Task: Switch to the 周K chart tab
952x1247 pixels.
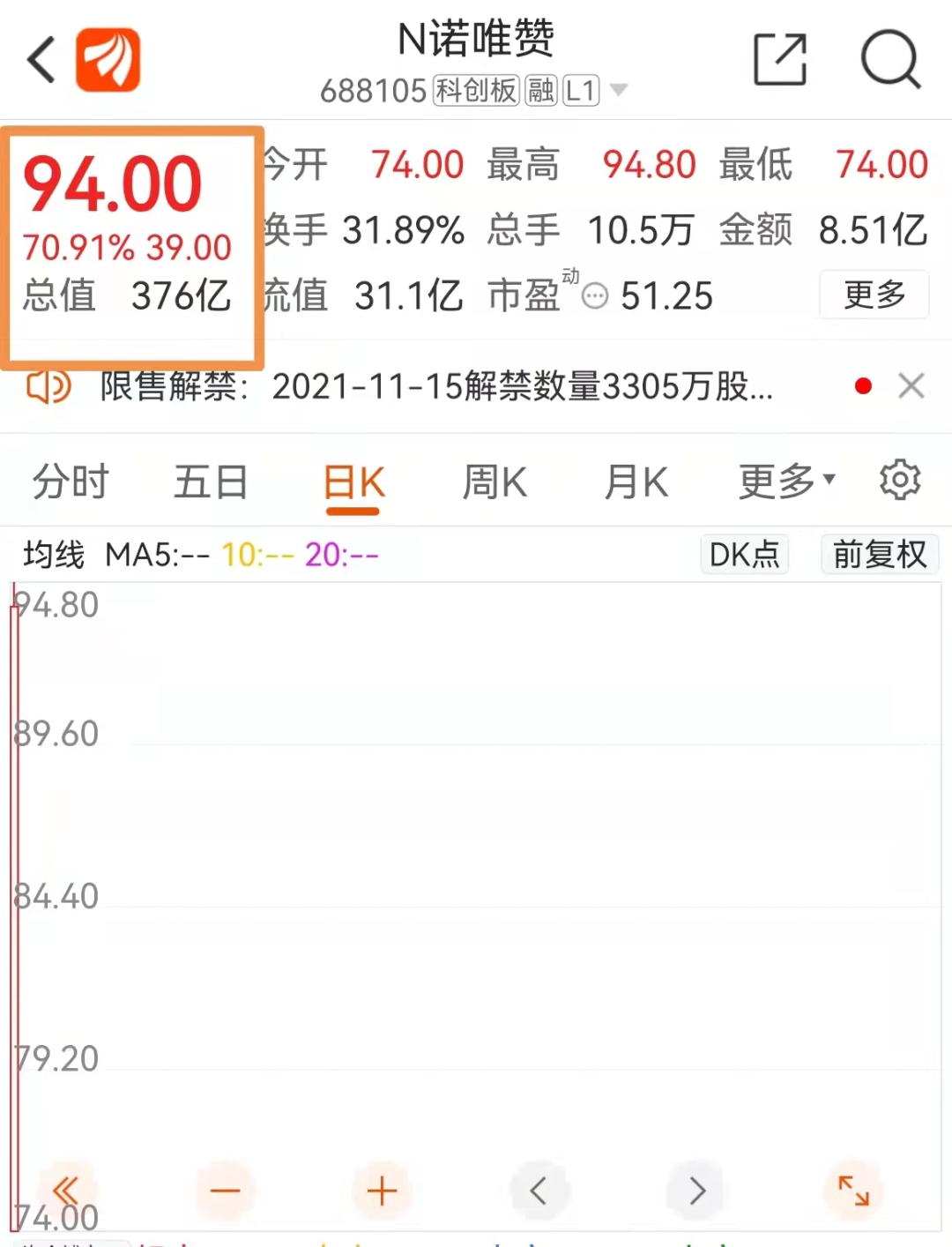Action: (495, 482)
